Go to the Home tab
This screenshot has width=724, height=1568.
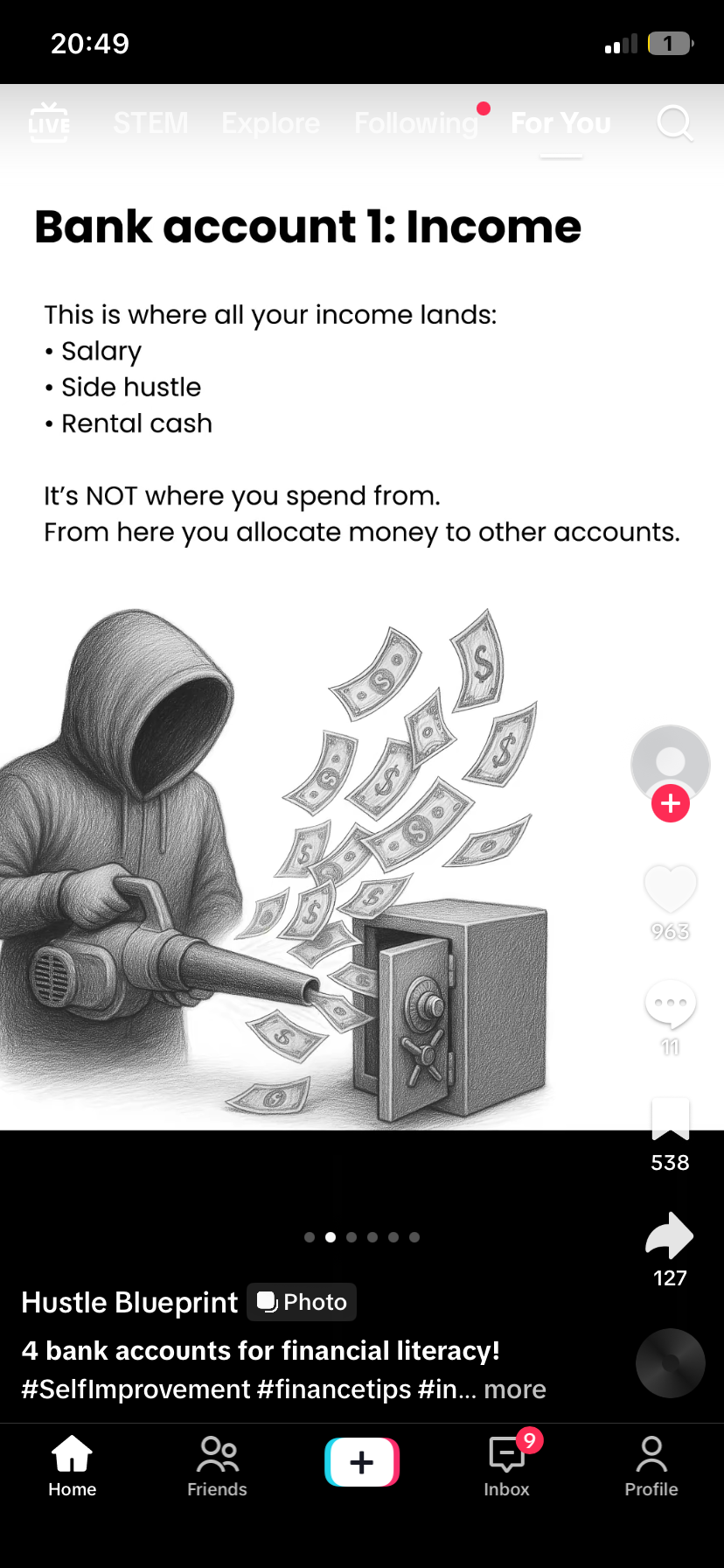point(73,1466)
